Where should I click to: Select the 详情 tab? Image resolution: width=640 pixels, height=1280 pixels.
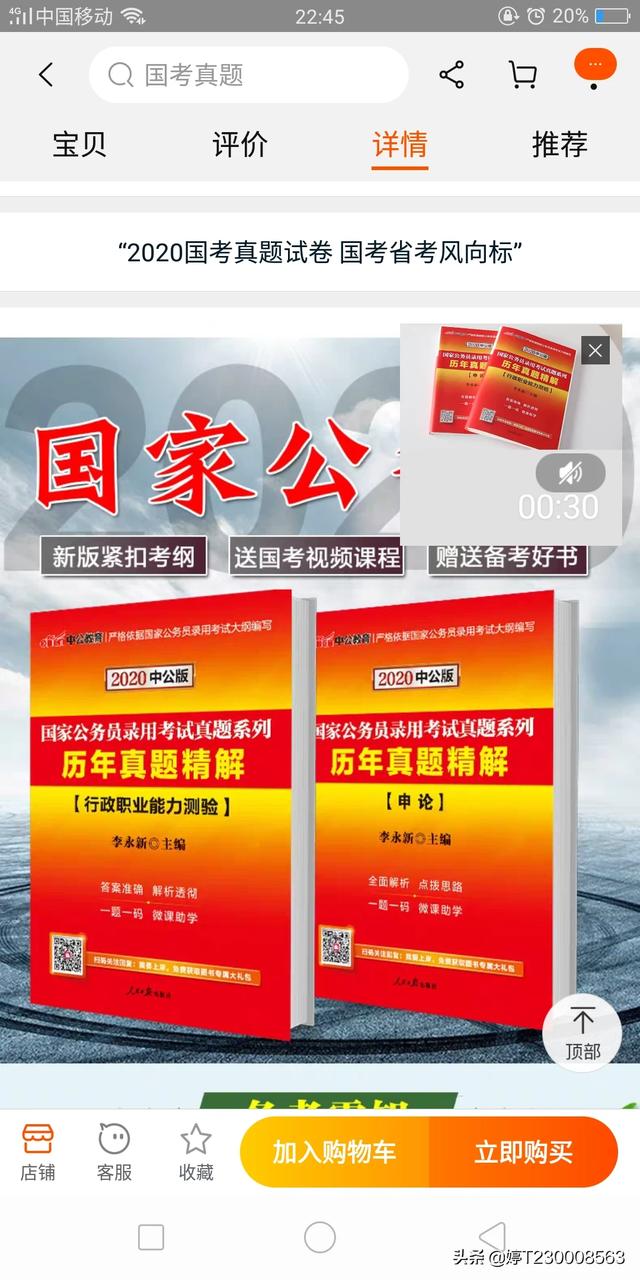[400, 145]
